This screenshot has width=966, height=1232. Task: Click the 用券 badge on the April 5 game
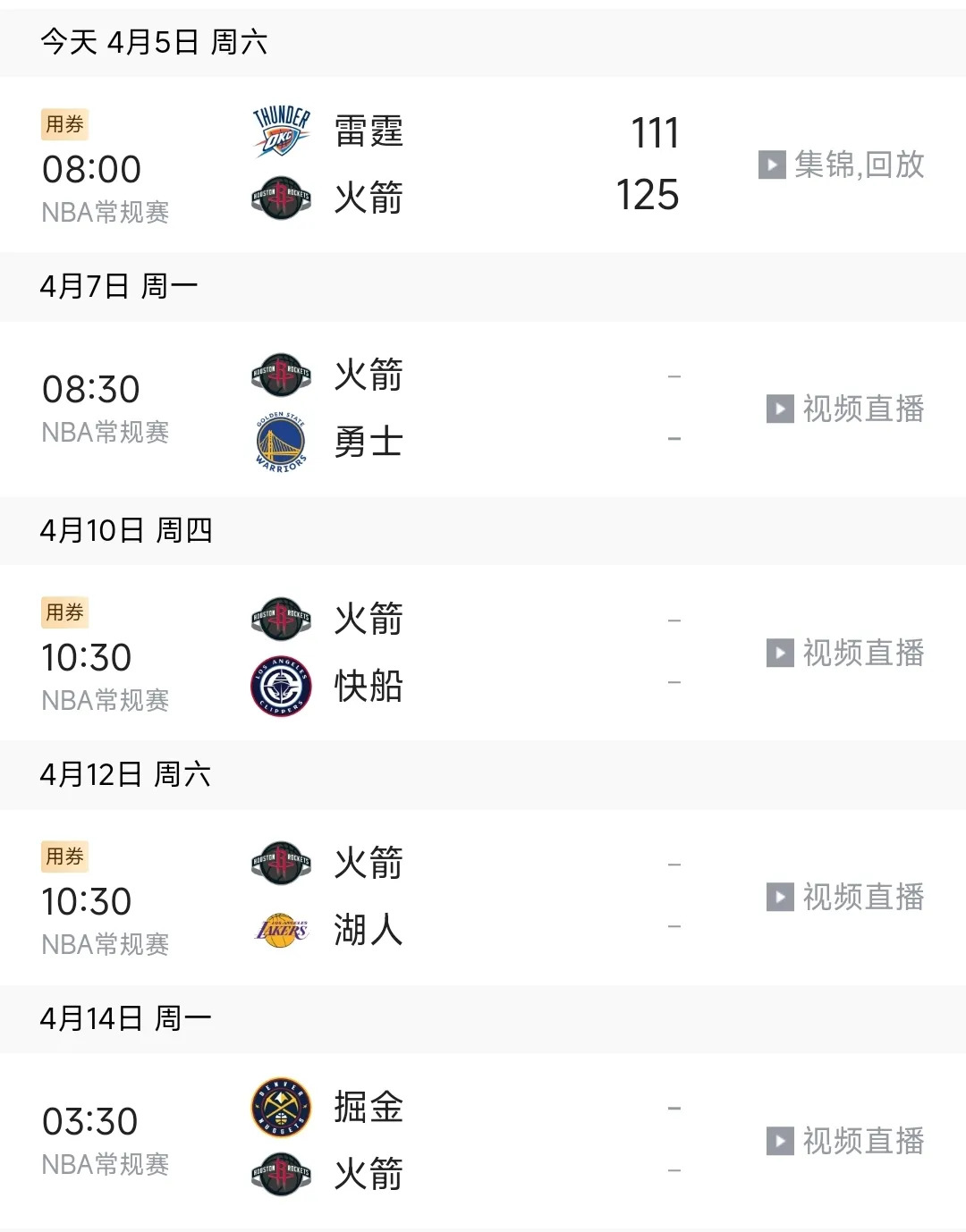(x=64, y=125)
